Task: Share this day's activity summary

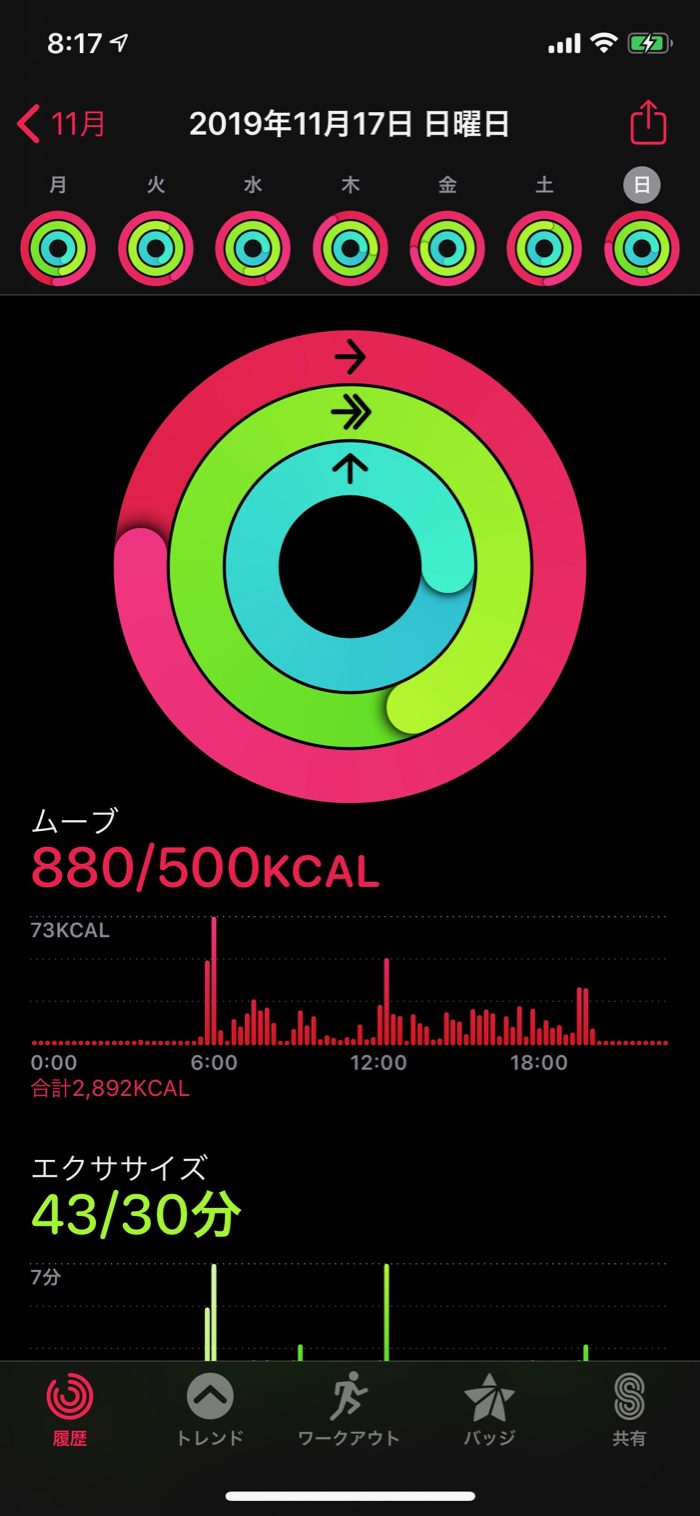Action: point(648,124)
